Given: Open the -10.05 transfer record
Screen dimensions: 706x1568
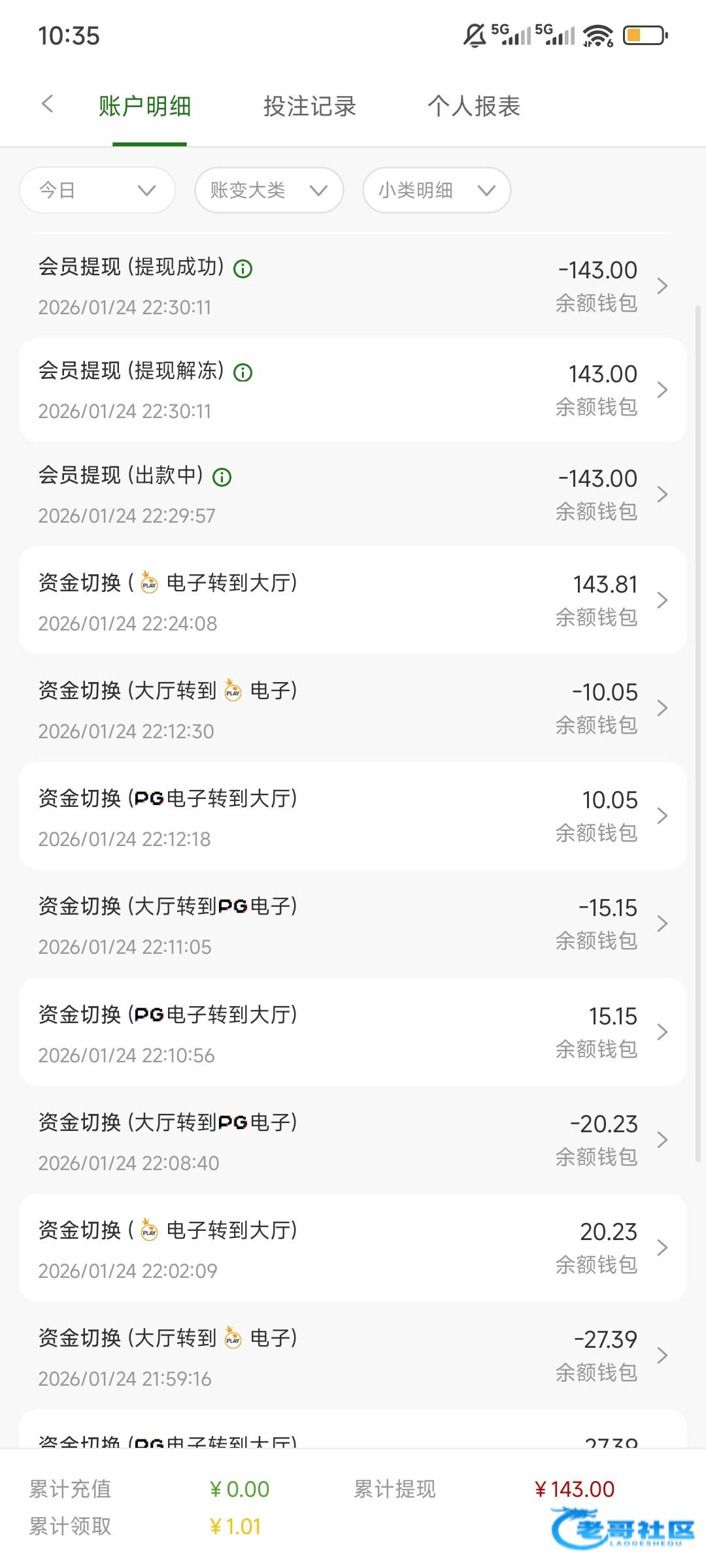Looking at the screenshot, I should [353, 708].
